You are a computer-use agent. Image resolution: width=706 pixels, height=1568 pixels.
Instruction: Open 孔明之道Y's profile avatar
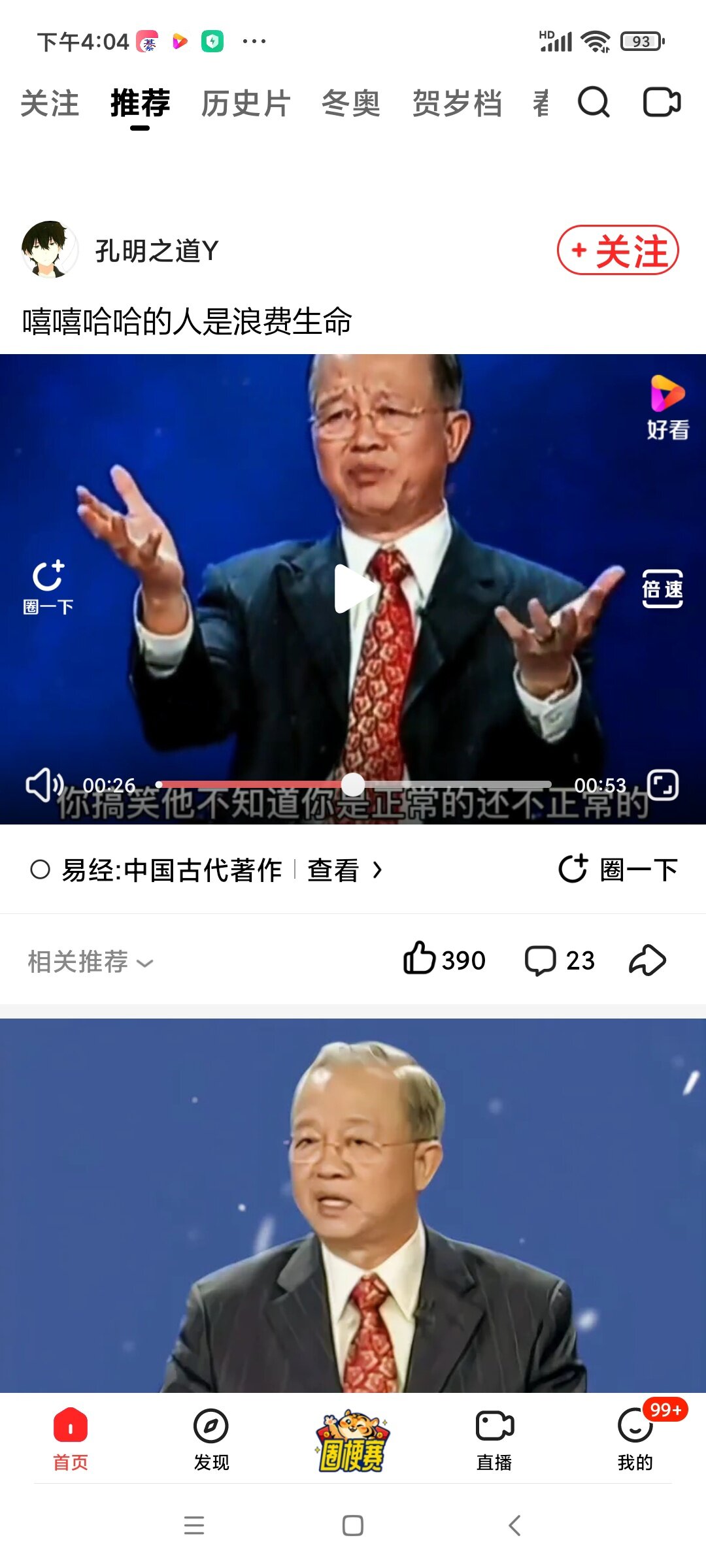(x=49, y=250)
